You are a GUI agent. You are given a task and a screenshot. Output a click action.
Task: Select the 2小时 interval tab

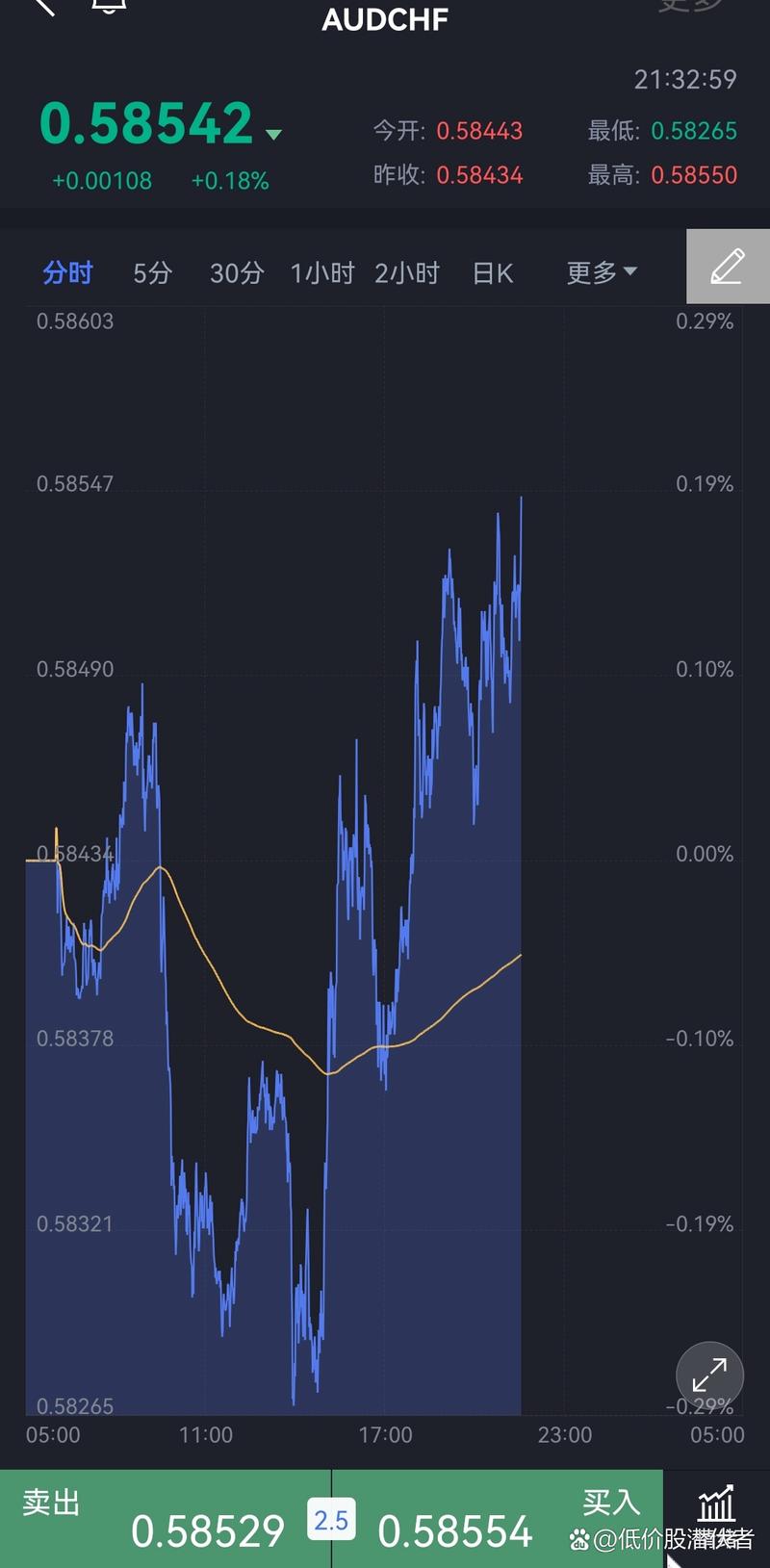pos(407,273)
